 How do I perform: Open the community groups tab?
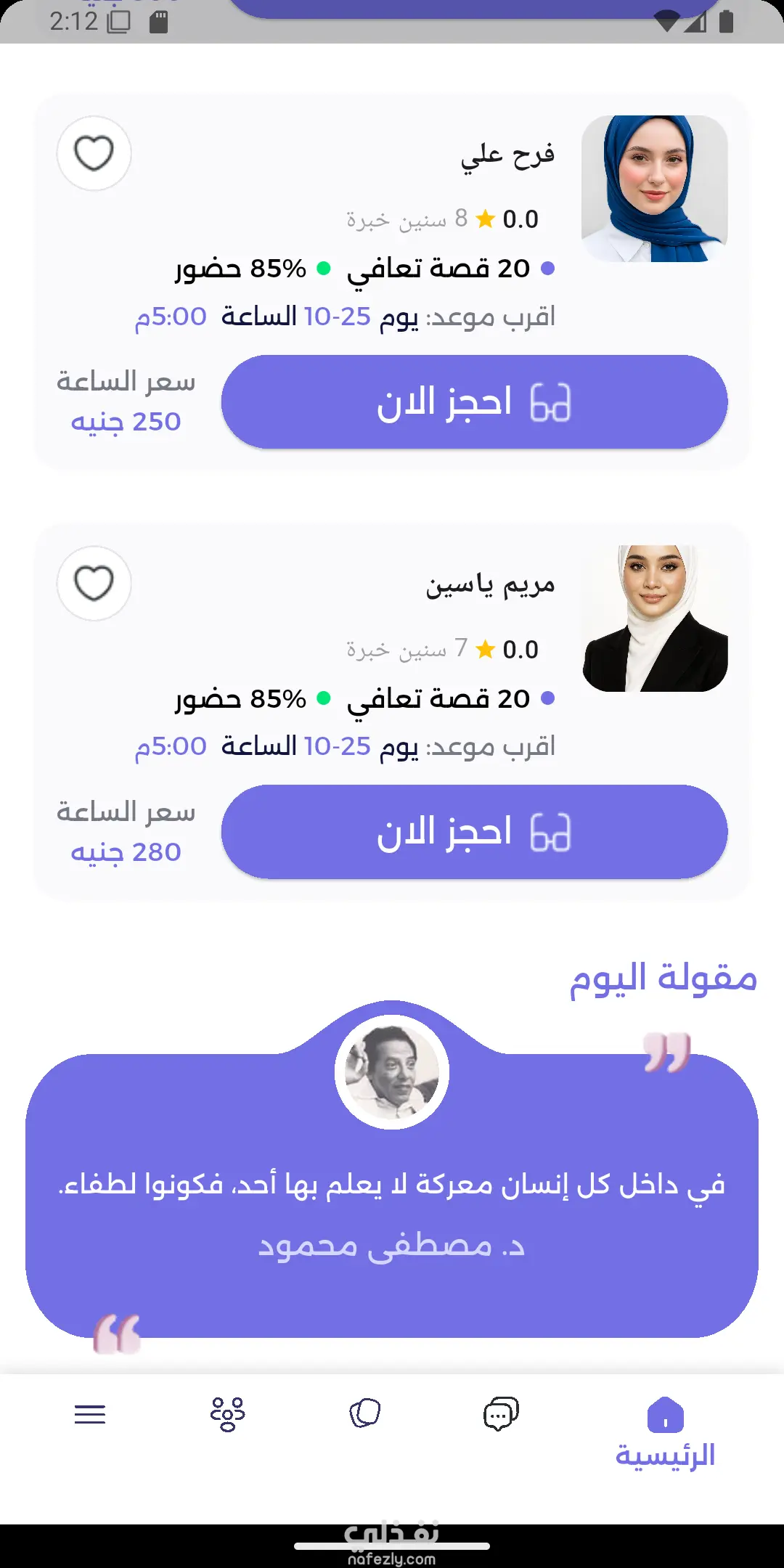pyautogui.click(x=228, y=1414)
